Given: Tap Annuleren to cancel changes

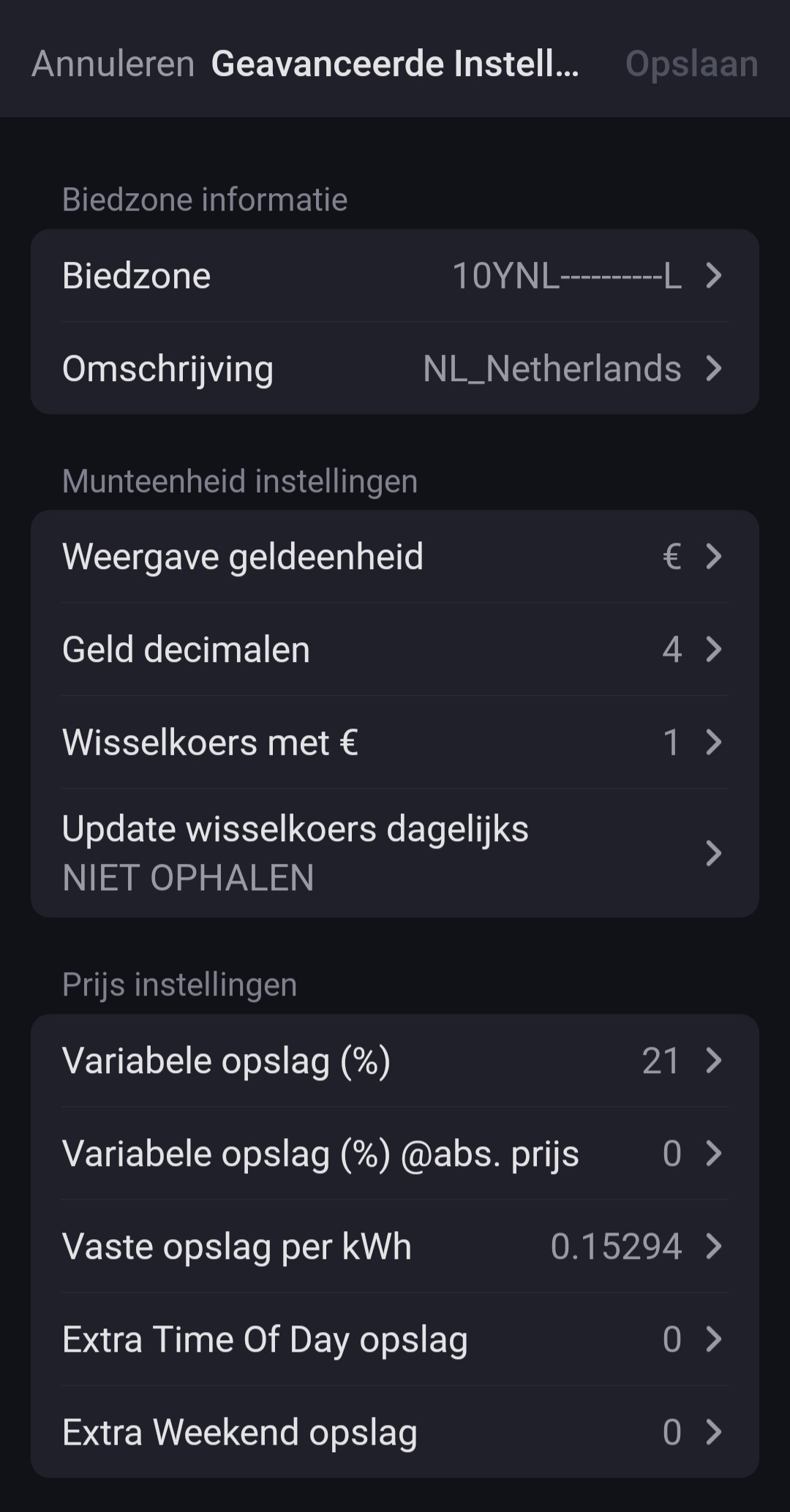Looking at the screenshot, I should pyautogui.click(x=113, y=64).
